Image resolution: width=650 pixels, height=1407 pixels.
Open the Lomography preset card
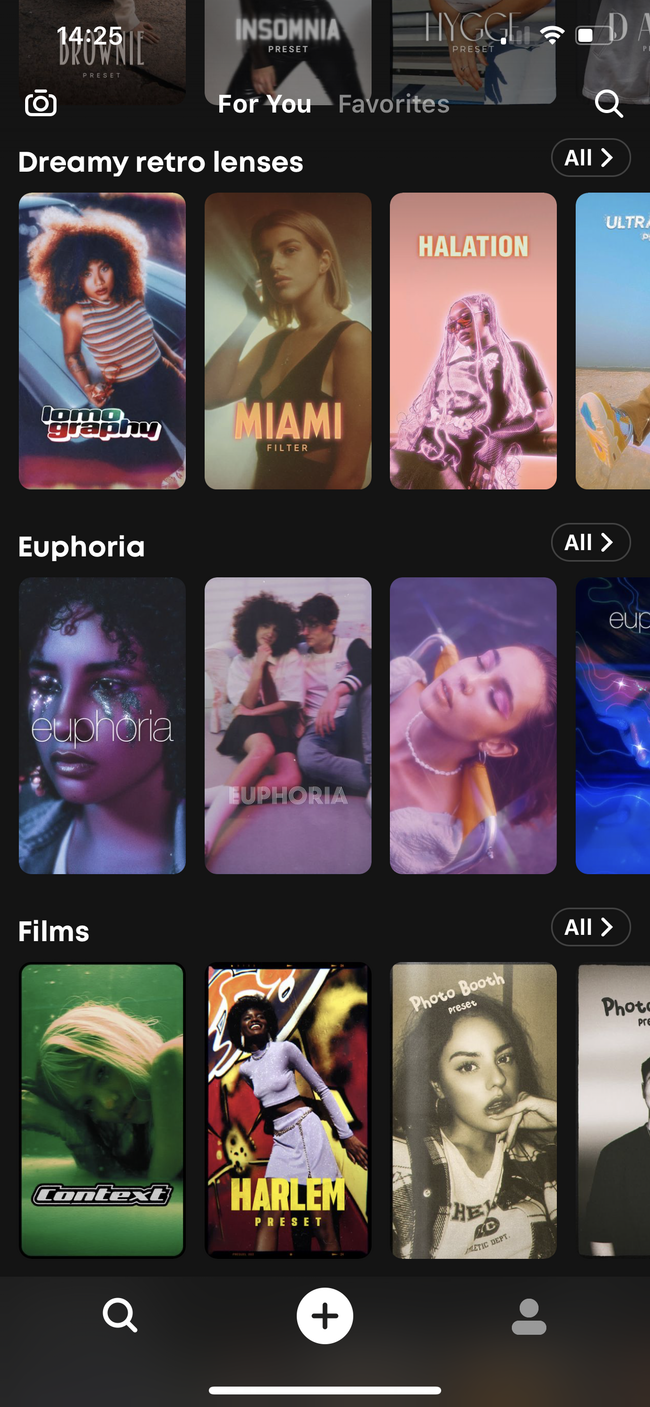click(102, 340)
